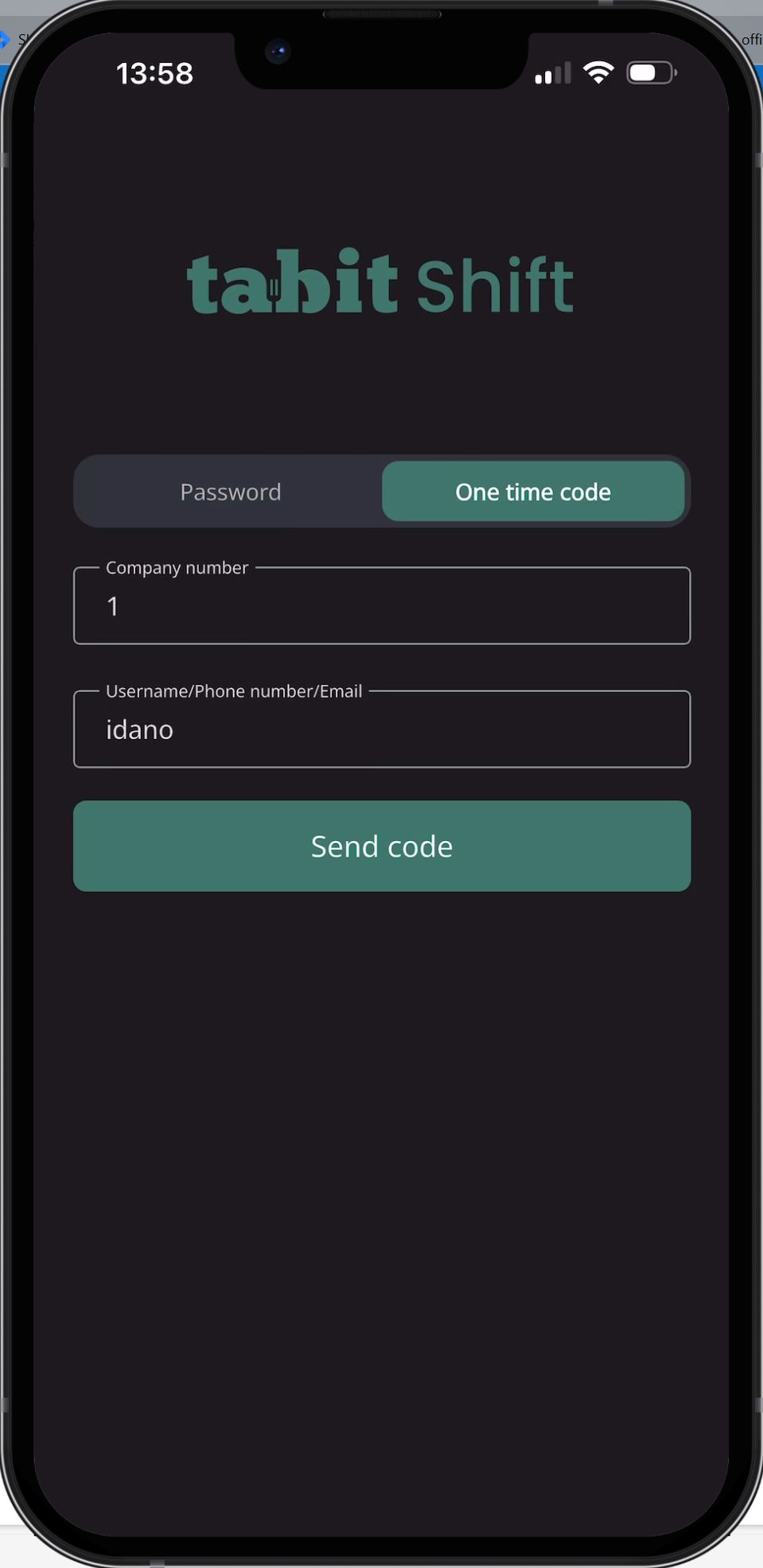Image resolution: width=763 pixels, height=1568 pixels.
Task: Select the One time code tab
Action: pos(533,492)
